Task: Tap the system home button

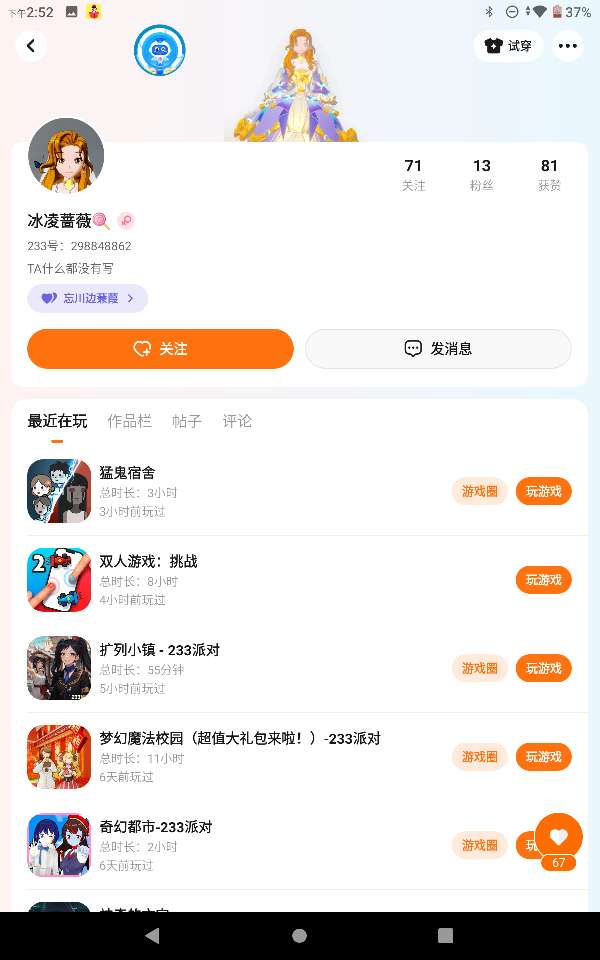Action: (299, 935)
